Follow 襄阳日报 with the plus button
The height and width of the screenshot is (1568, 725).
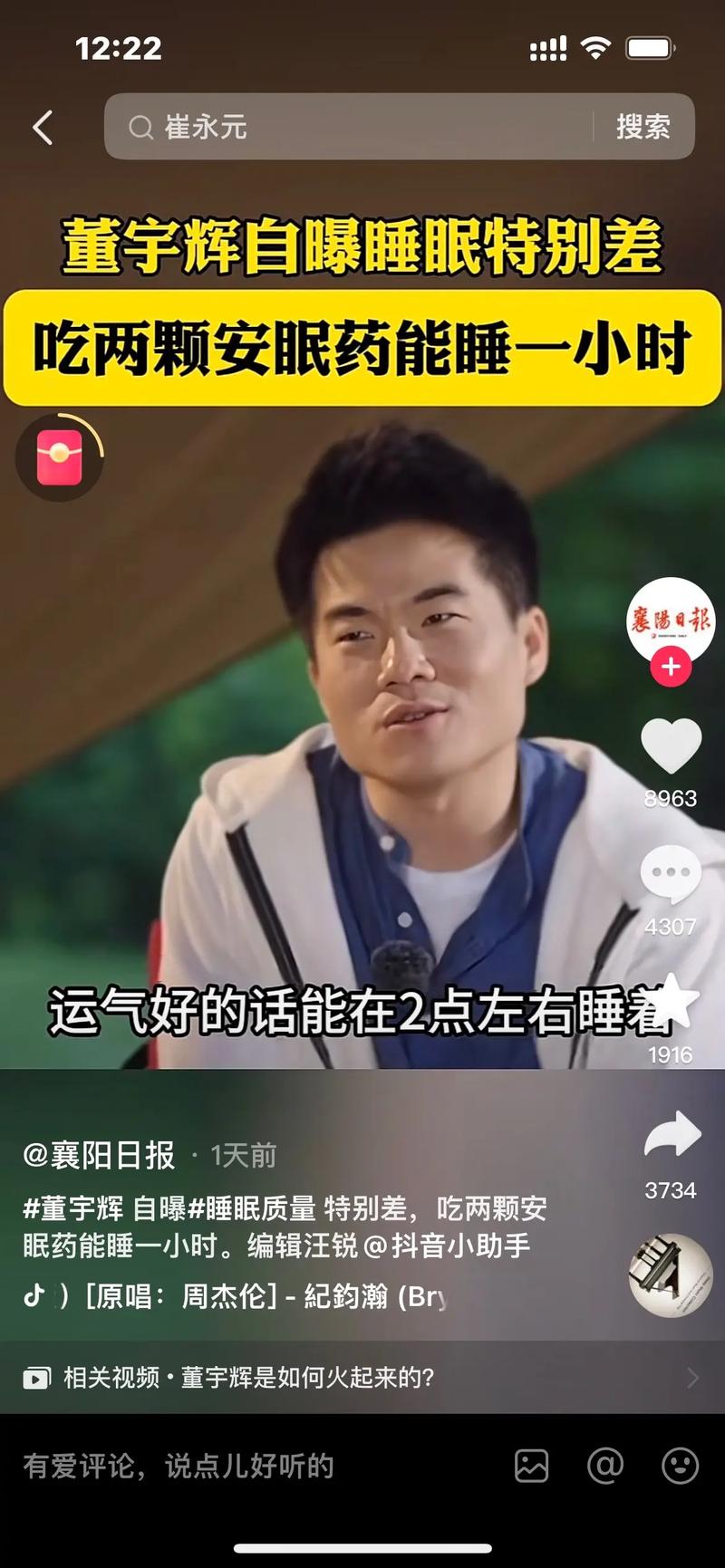671,668
